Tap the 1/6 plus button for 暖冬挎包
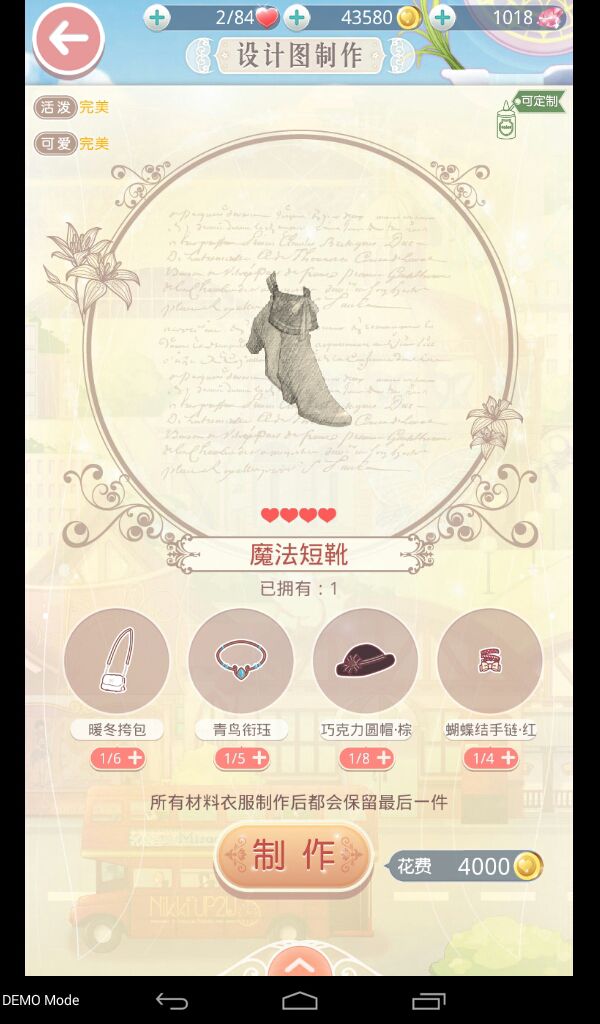 [x=118, y=758]
